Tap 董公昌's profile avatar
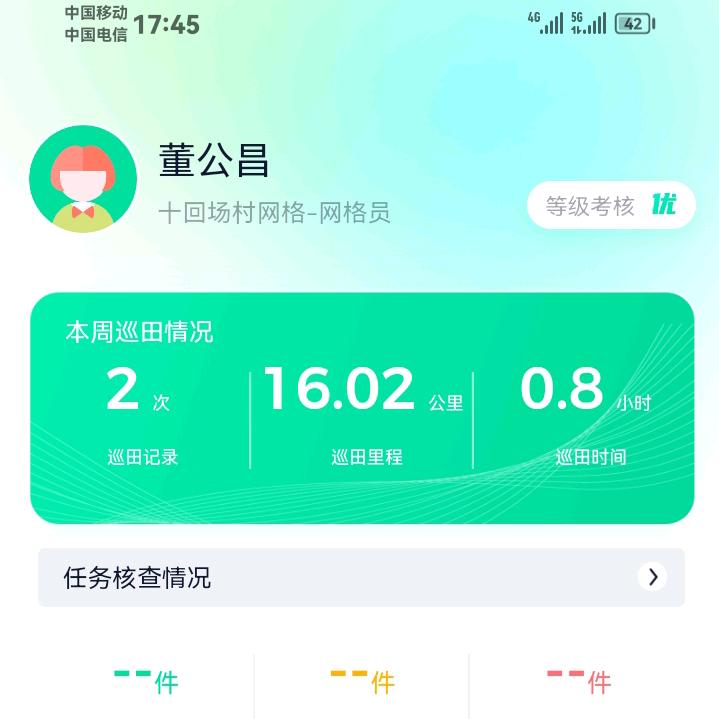The height and width of the screenshot is (719, 719). point(83,180)
